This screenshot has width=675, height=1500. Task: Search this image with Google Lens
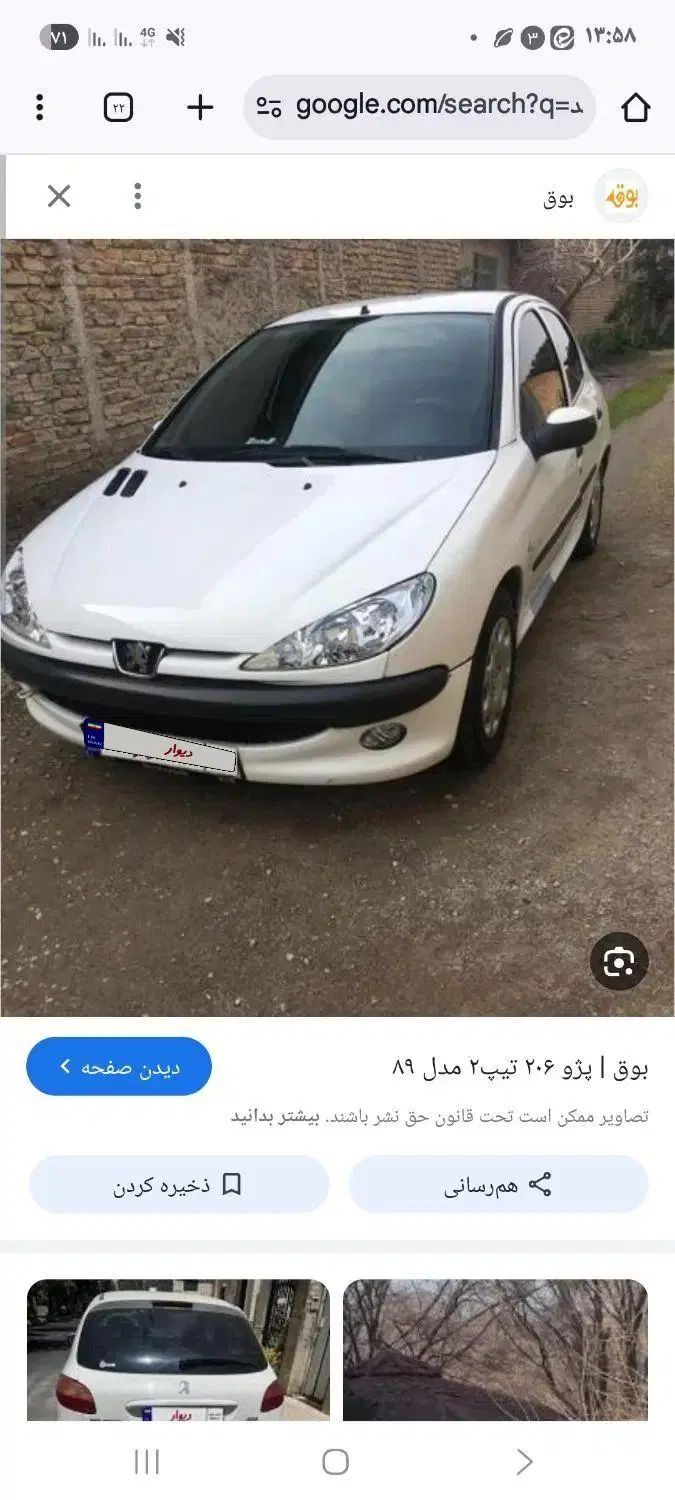[x=619, y=962]
